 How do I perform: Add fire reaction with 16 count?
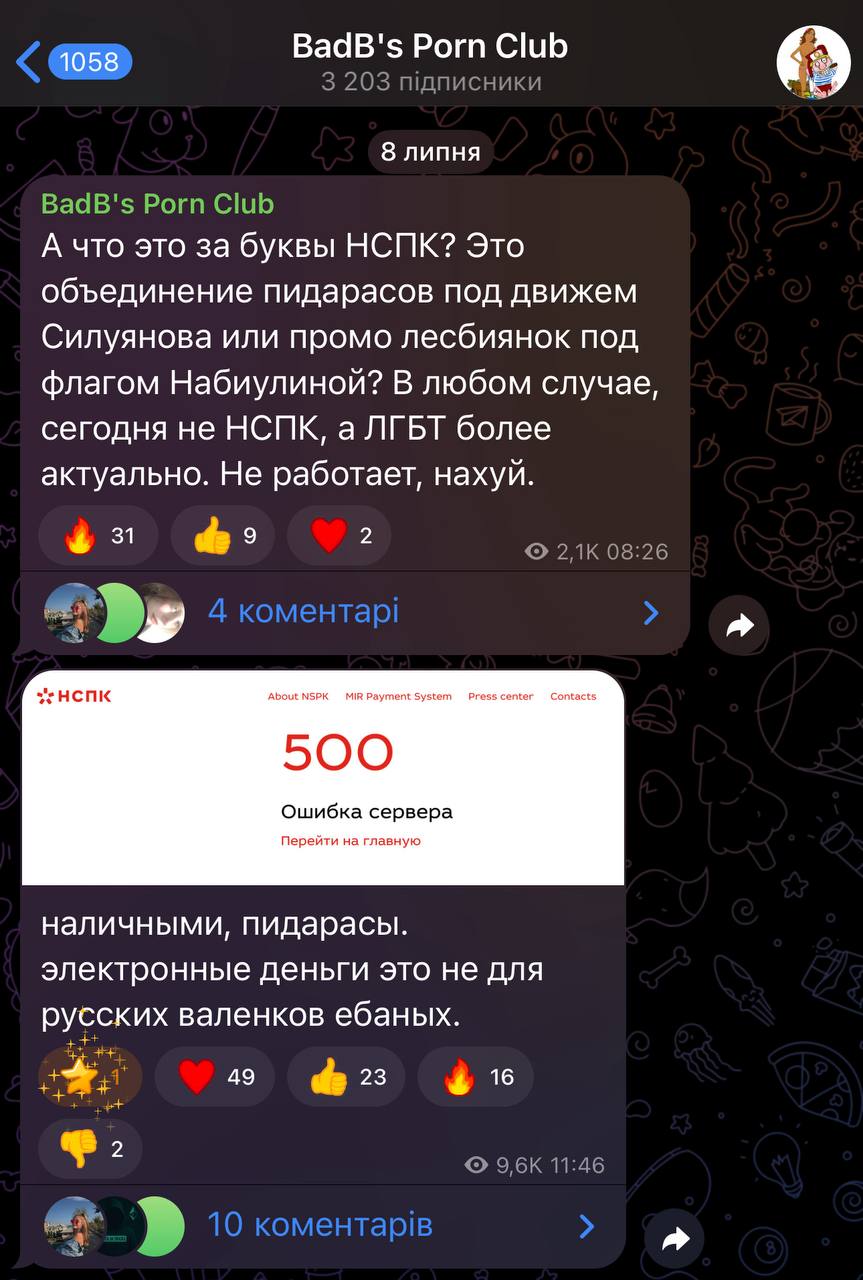pyautogui.click(x=475, y=1077)
